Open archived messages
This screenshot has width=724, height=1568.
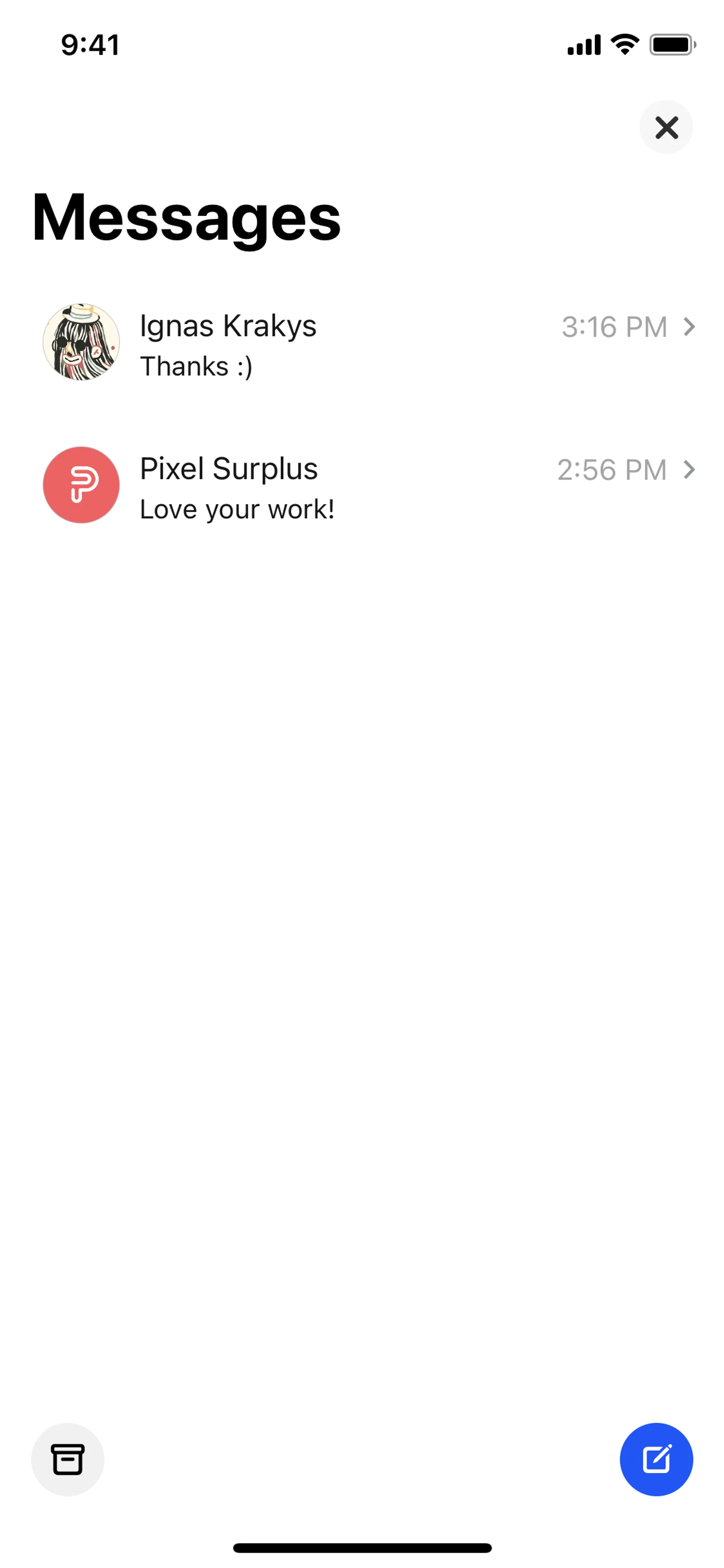pyautogui.click(x=67, y=1459)
